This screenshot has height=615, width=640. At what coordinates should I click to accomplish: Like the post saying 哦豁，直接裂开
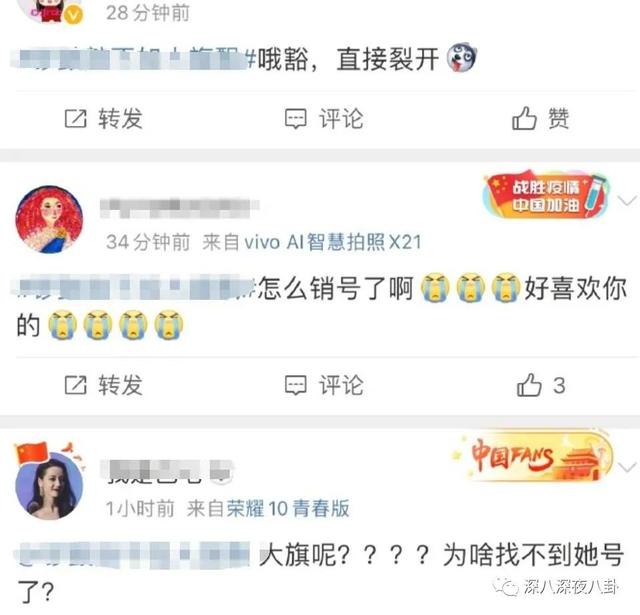[x=541, y=119]
